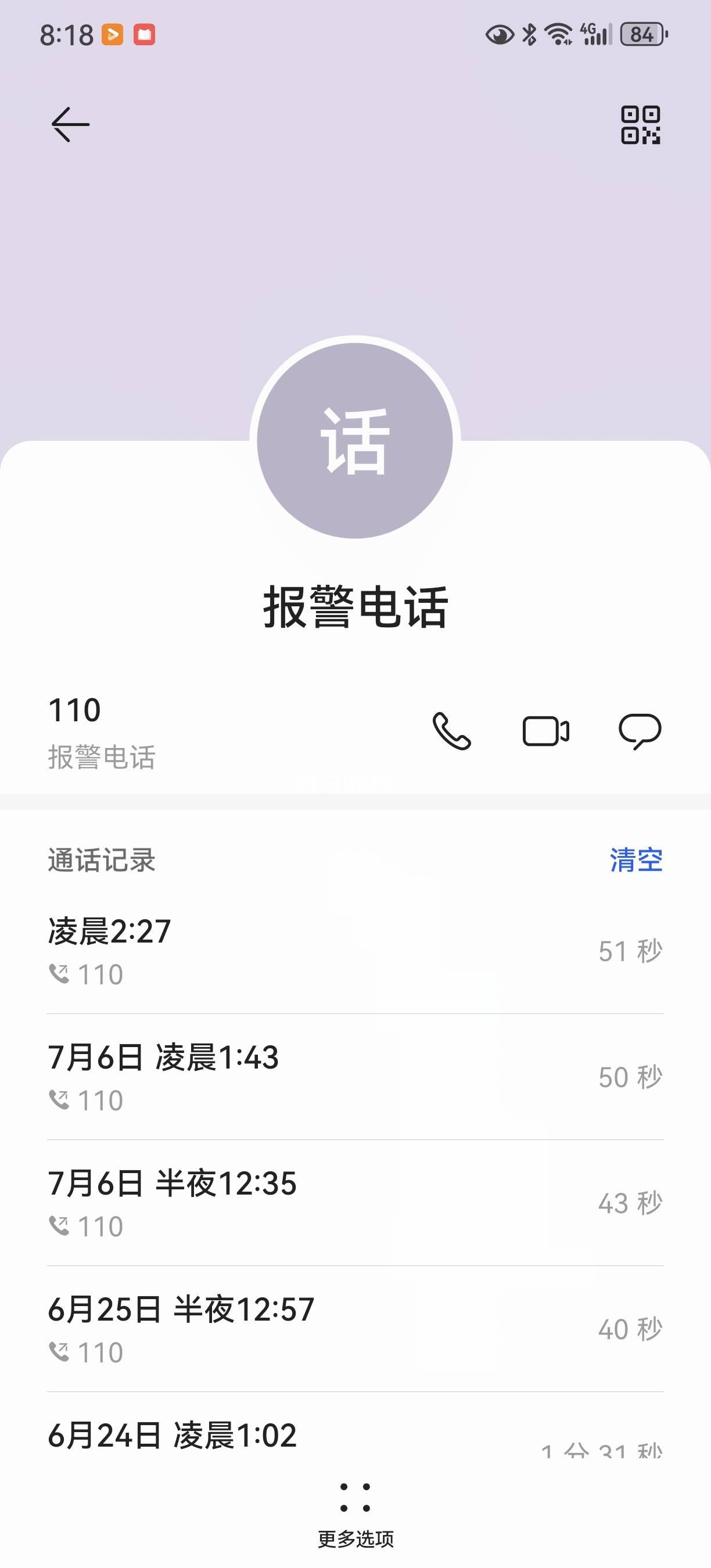Tap the 报警电话 contact avatar
The width and height of the screenshot is (711, 1568).
355,440
